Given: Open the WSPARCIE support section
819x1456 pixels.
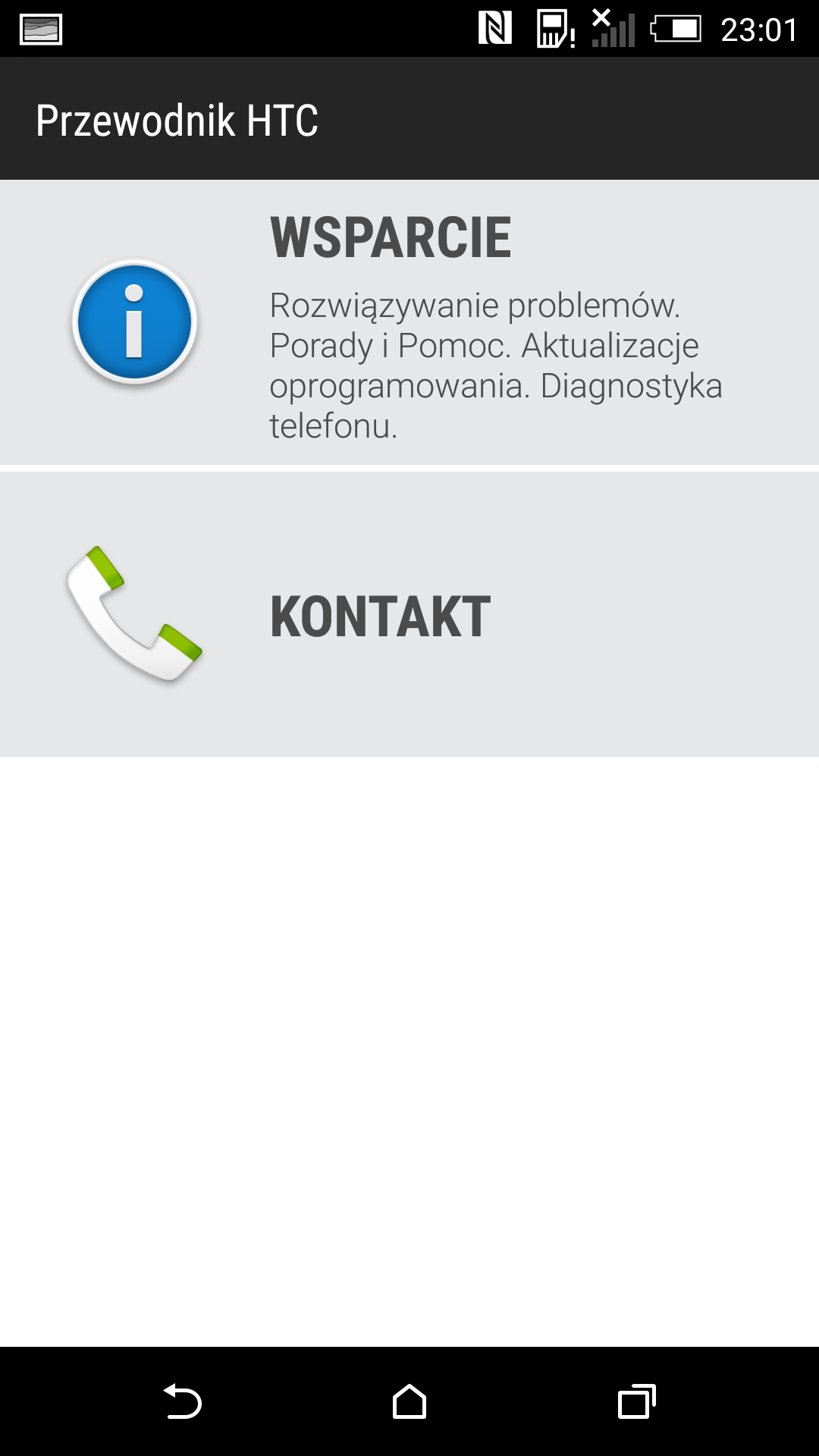Looking at the screenshot, I should 409,322.
